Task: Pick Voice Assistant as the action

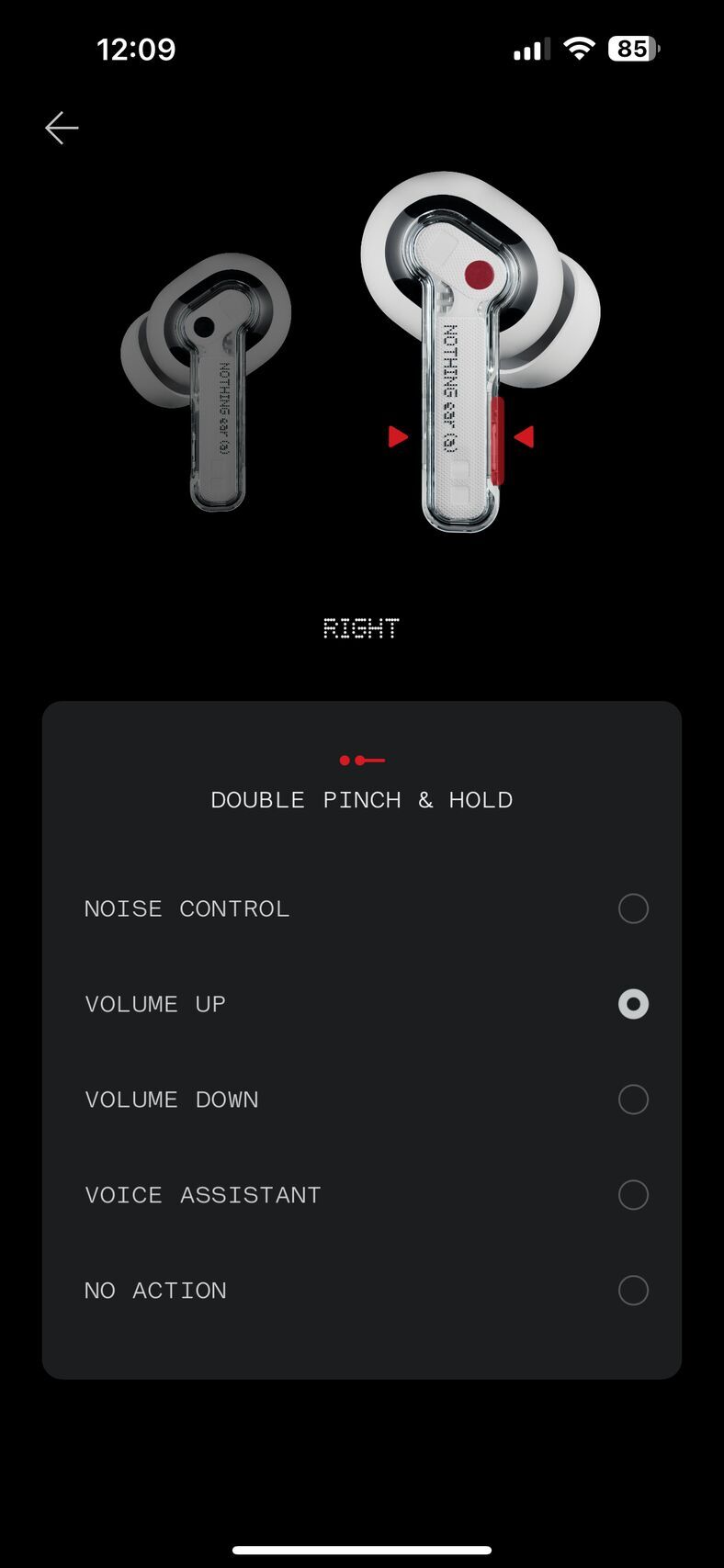Action: [632, 1195]
